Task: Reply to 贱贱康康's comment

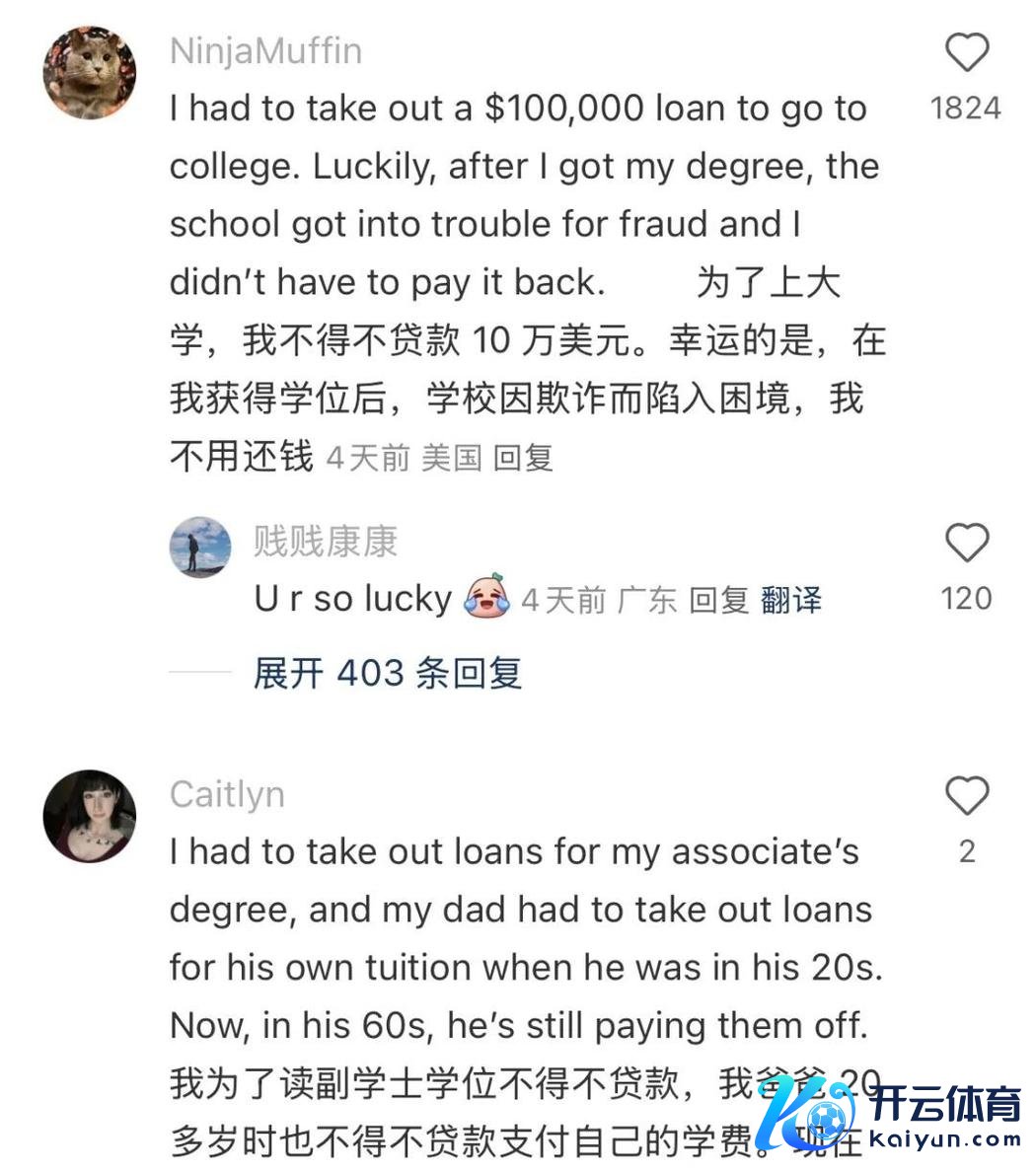Action: point(718,600)
